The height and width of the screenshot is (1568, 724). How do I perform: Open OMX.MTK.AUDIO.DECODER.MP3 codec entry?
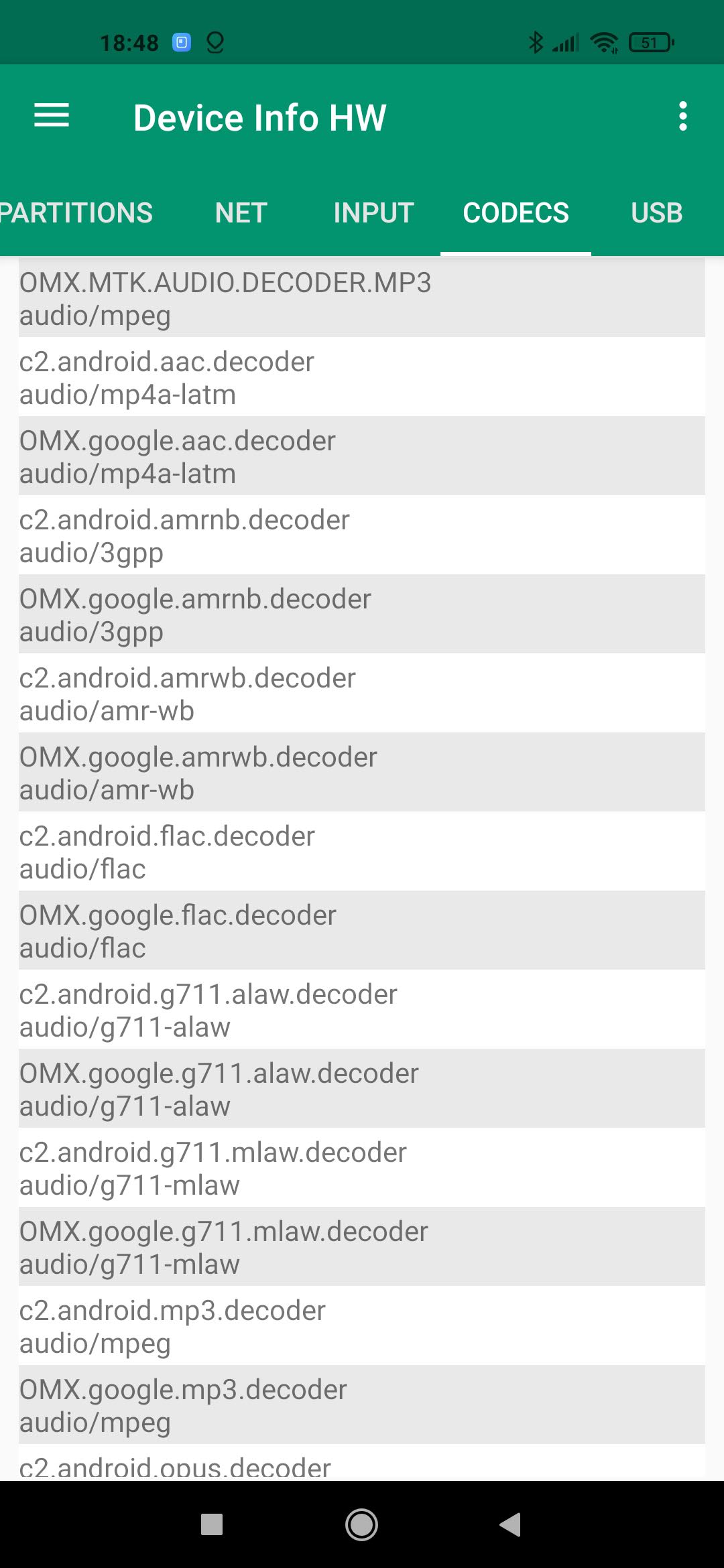tap(362, 298)
